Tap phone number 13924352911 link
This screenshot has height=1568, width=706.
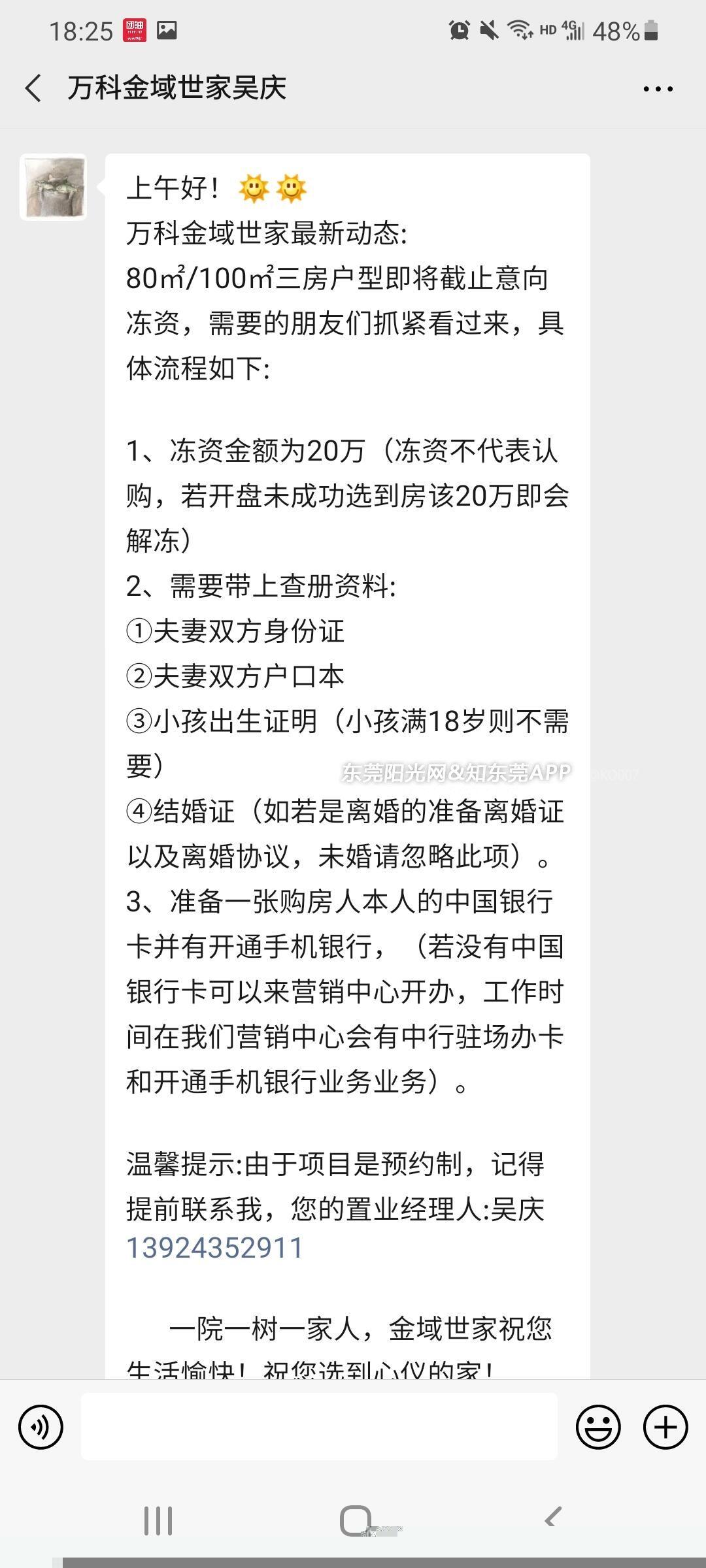point(214,1247)
